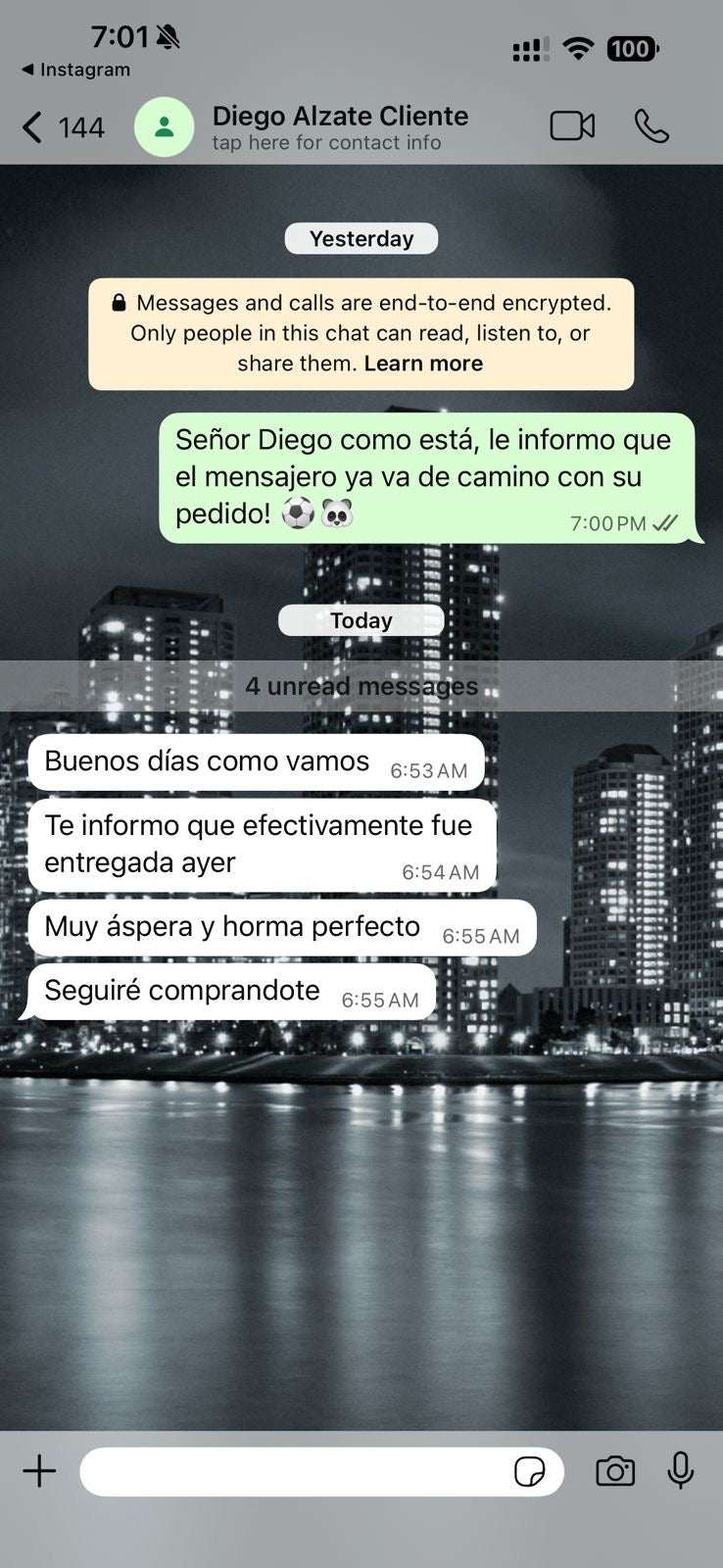723x1568 pixels.
Task: Open the Learn more encryption link
Action: pos(423,364)
